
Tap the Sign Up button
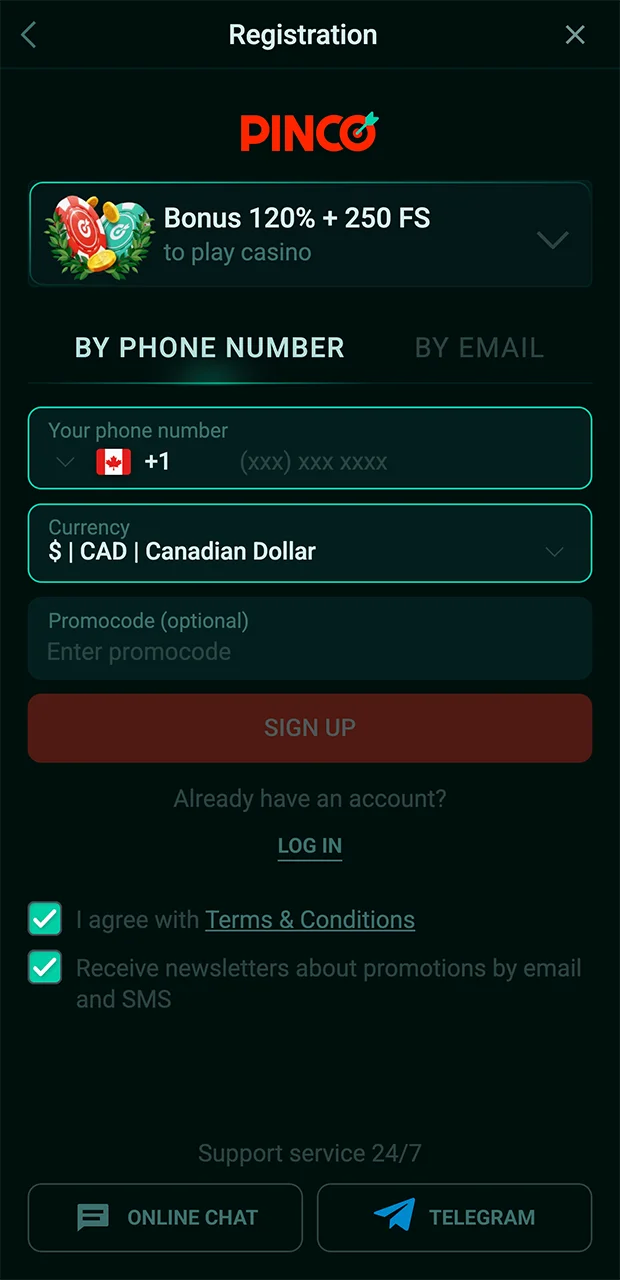310,728
